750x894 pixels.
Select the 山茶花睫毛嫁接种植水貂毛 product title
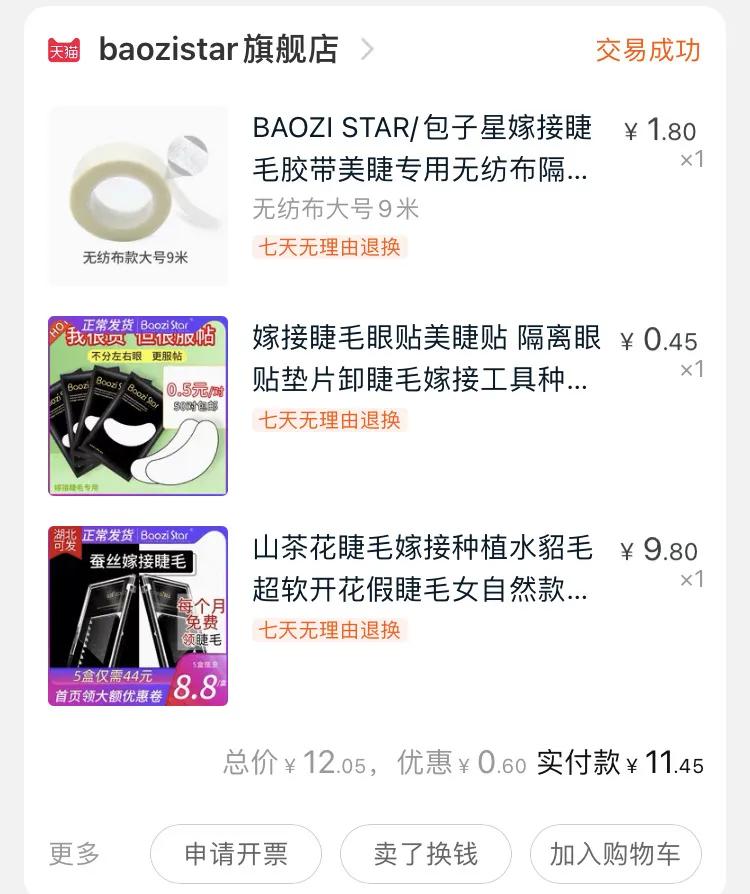420,565
